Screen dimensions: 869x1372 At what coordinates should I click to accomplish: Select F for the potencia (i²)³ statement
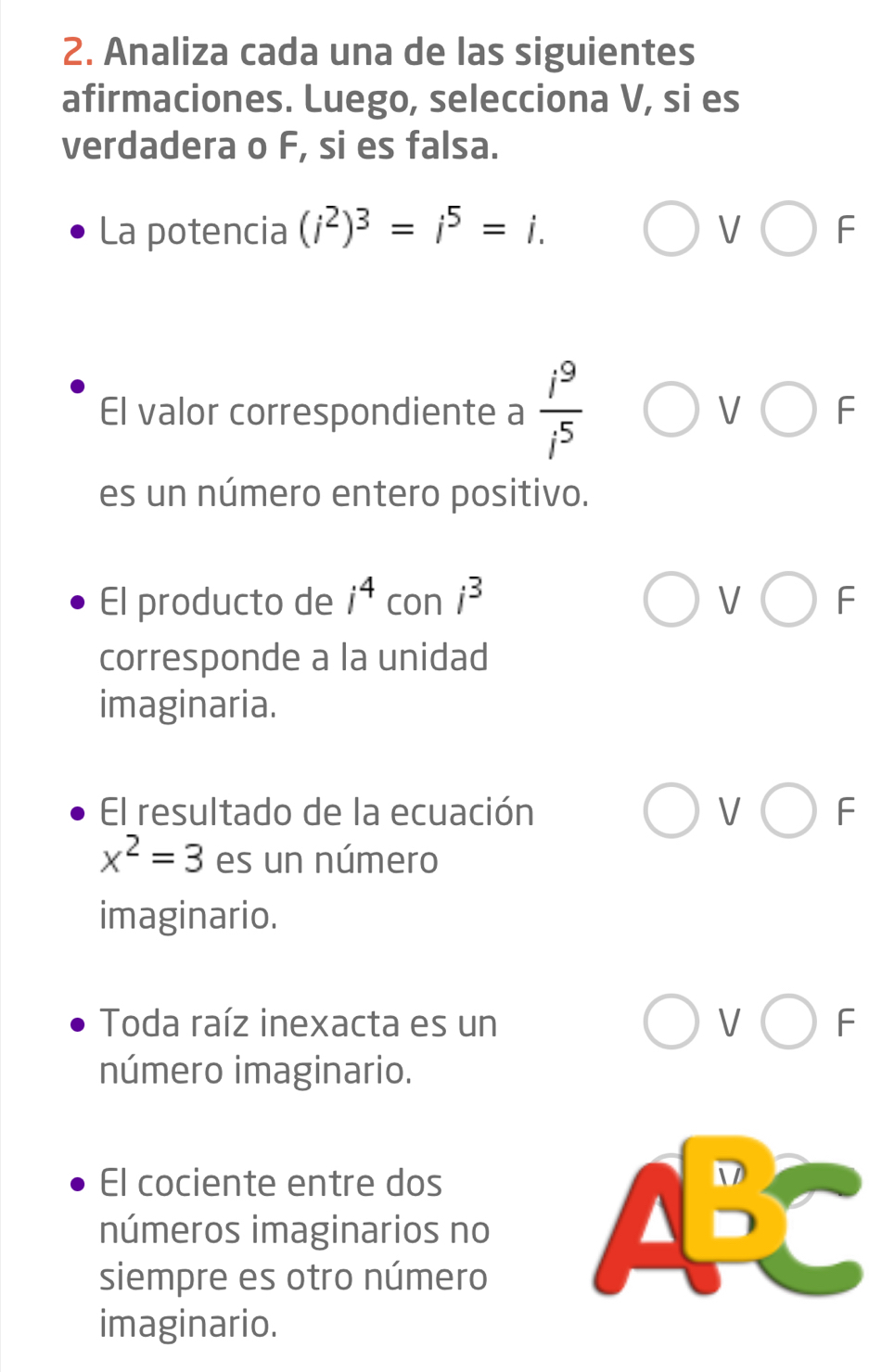point(788,229)
